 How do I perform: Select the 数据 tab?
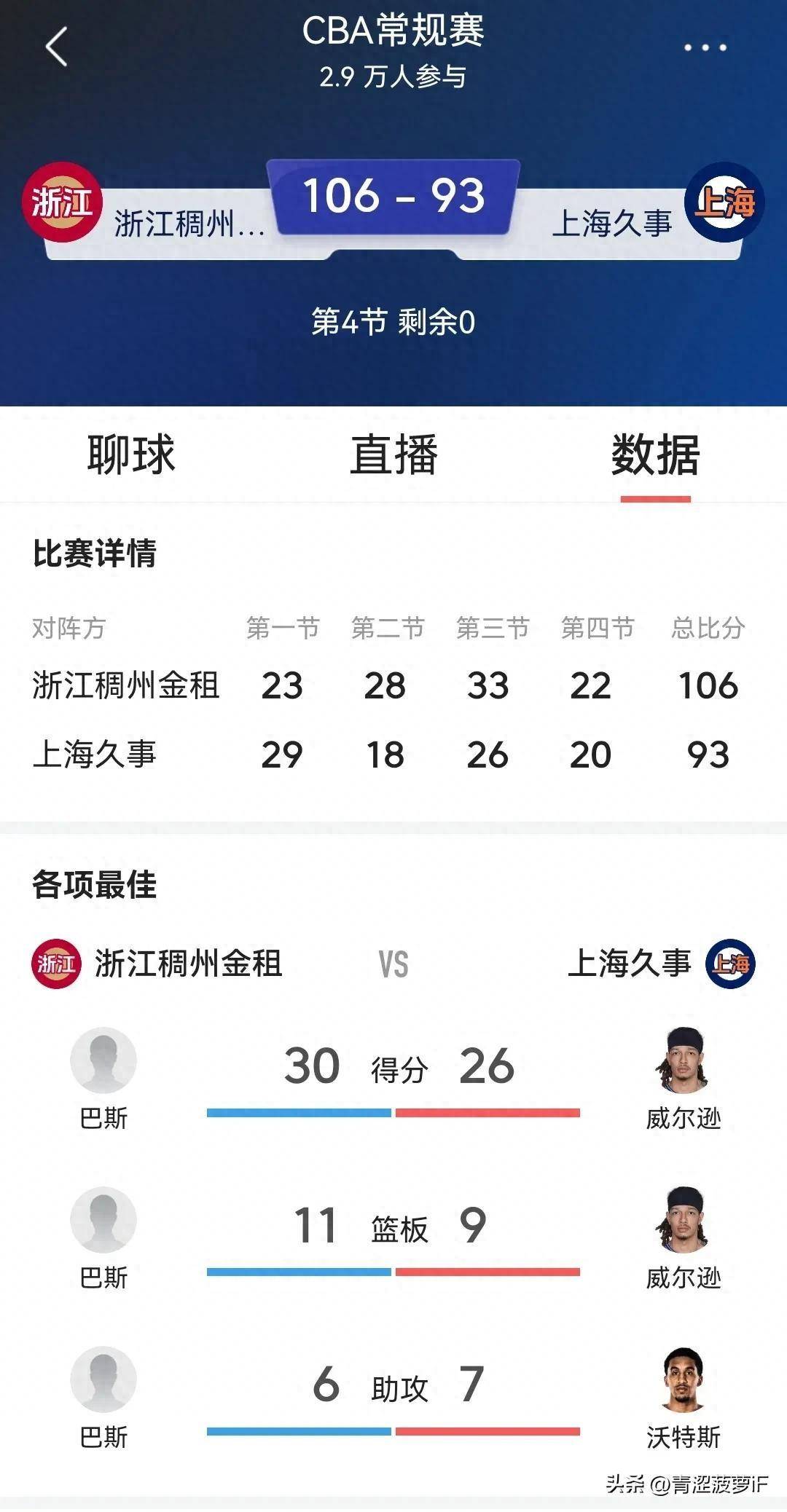655,455
